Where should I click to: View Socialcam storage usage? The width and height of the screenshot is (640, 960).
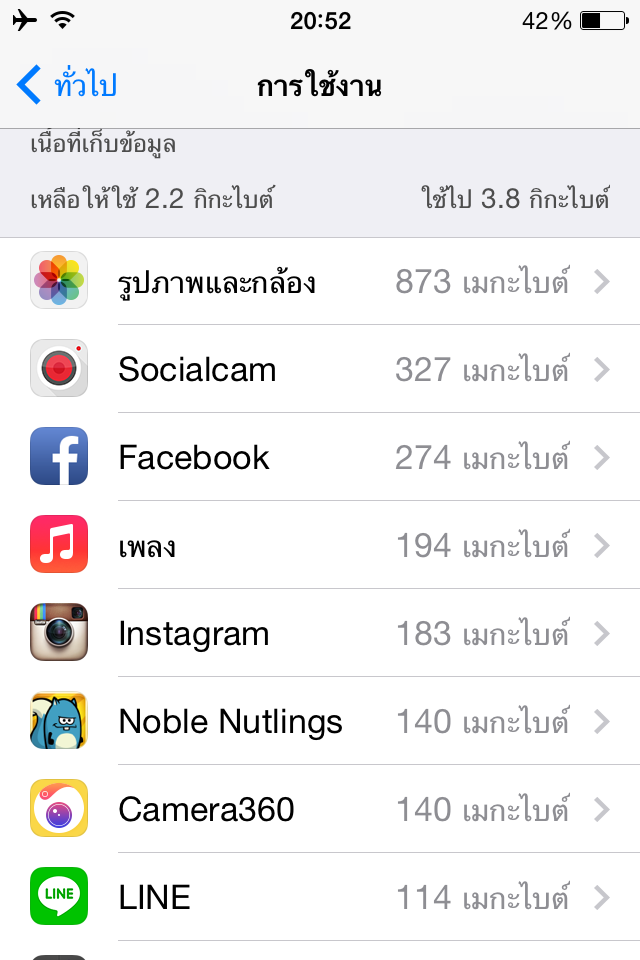pyautogui.click(x=320, y=370)
